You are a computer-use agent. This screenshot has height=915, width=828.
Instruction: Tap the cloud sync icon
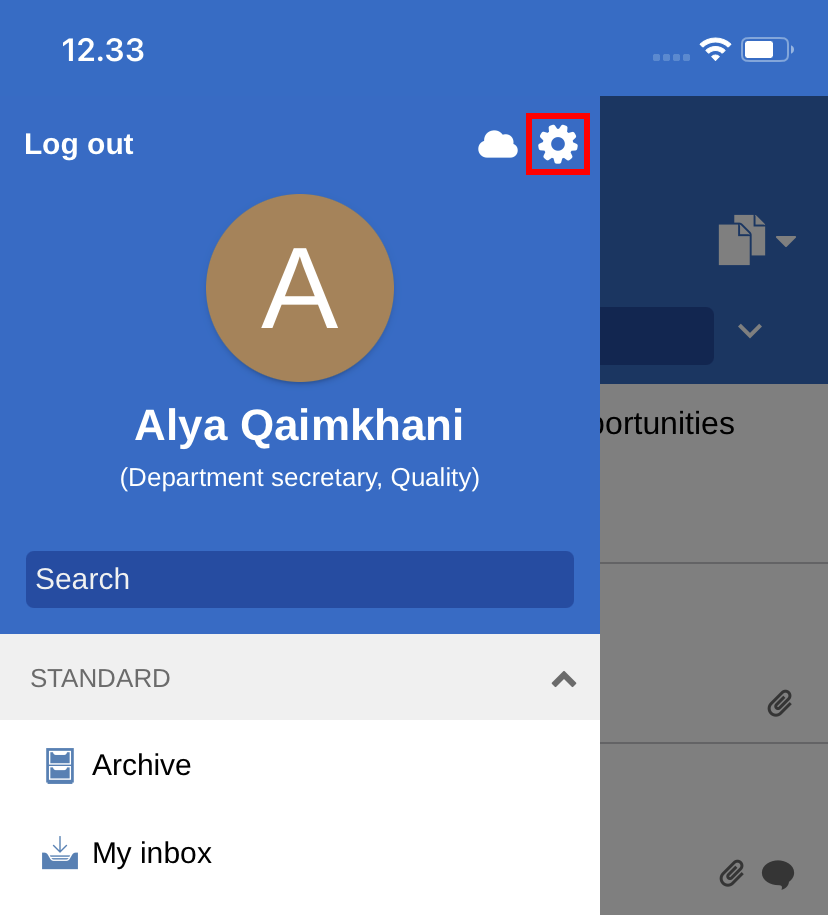coord(497,145)
